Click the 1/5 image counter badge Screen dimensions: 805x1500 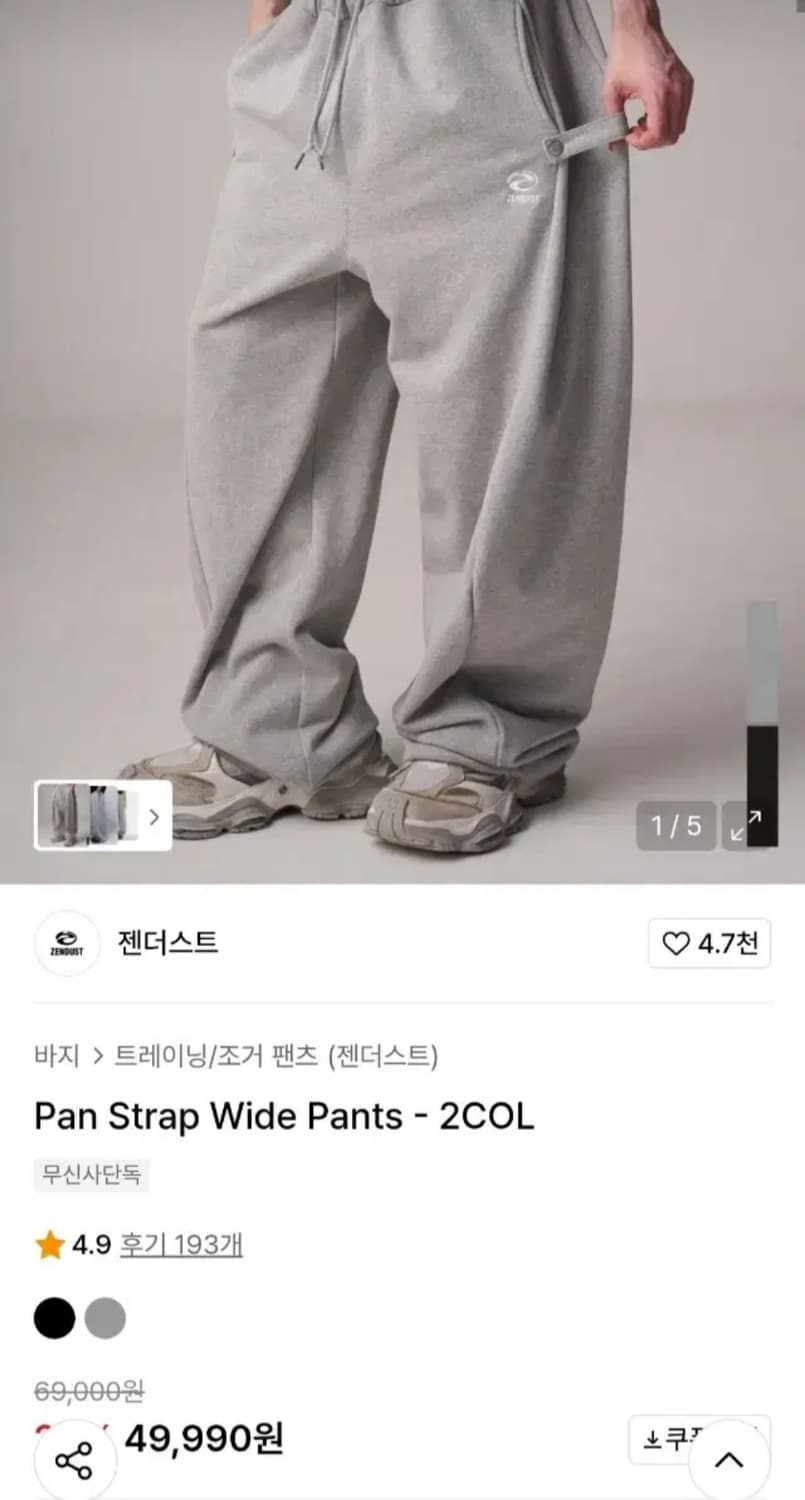(677, 826)
